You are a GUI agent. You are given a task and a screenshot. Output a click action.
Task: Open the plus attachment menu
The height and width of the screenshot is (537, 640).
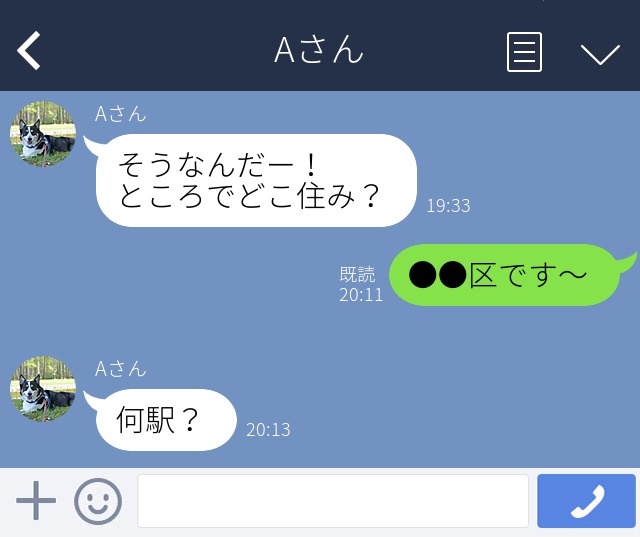[36, 500]
